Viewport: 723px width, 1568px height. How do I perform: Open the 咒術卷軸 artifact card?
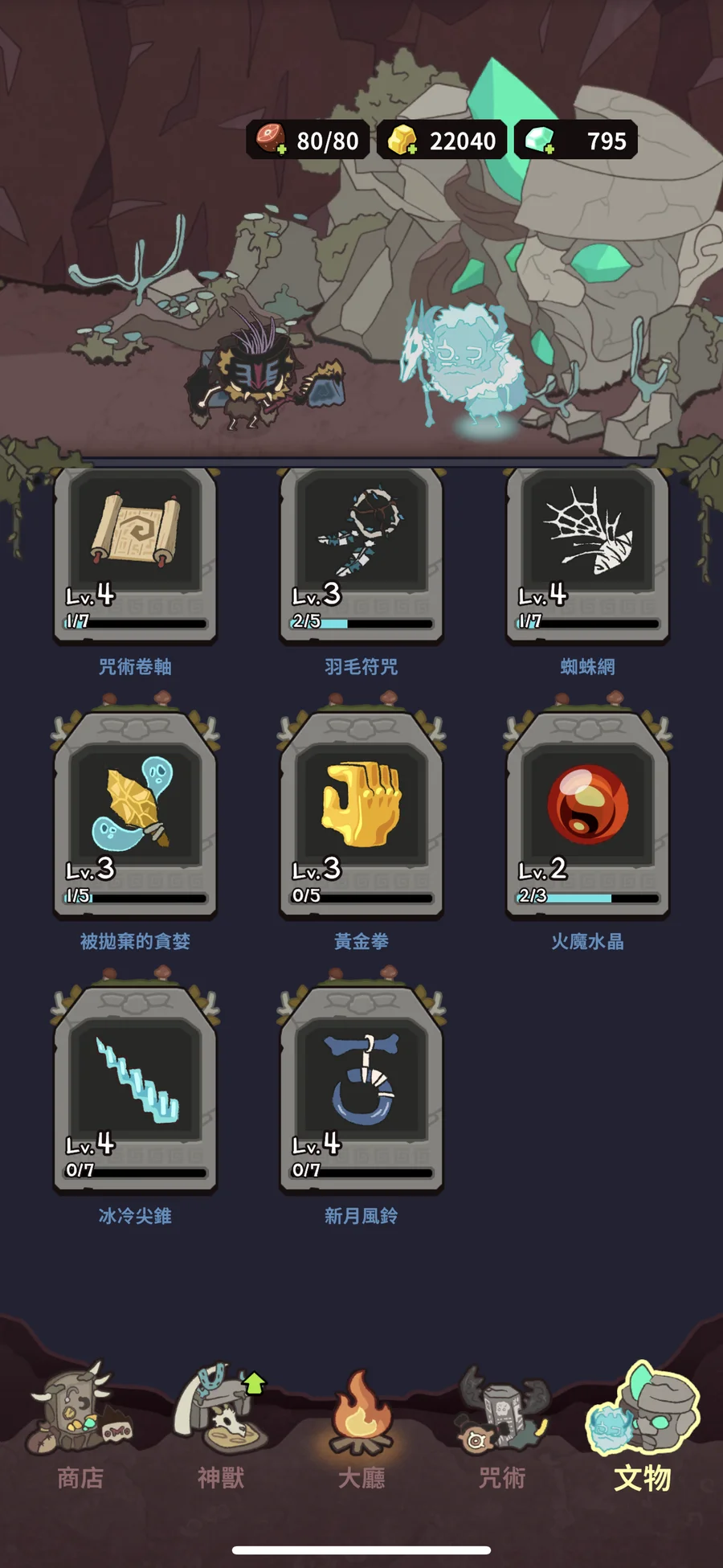click(x=135, y=555)
